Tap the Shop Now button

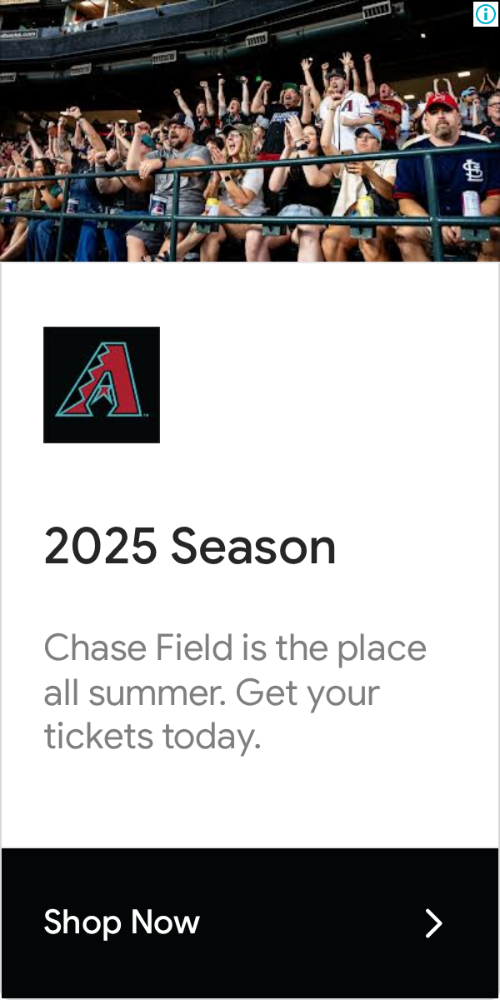coord(250,922)
